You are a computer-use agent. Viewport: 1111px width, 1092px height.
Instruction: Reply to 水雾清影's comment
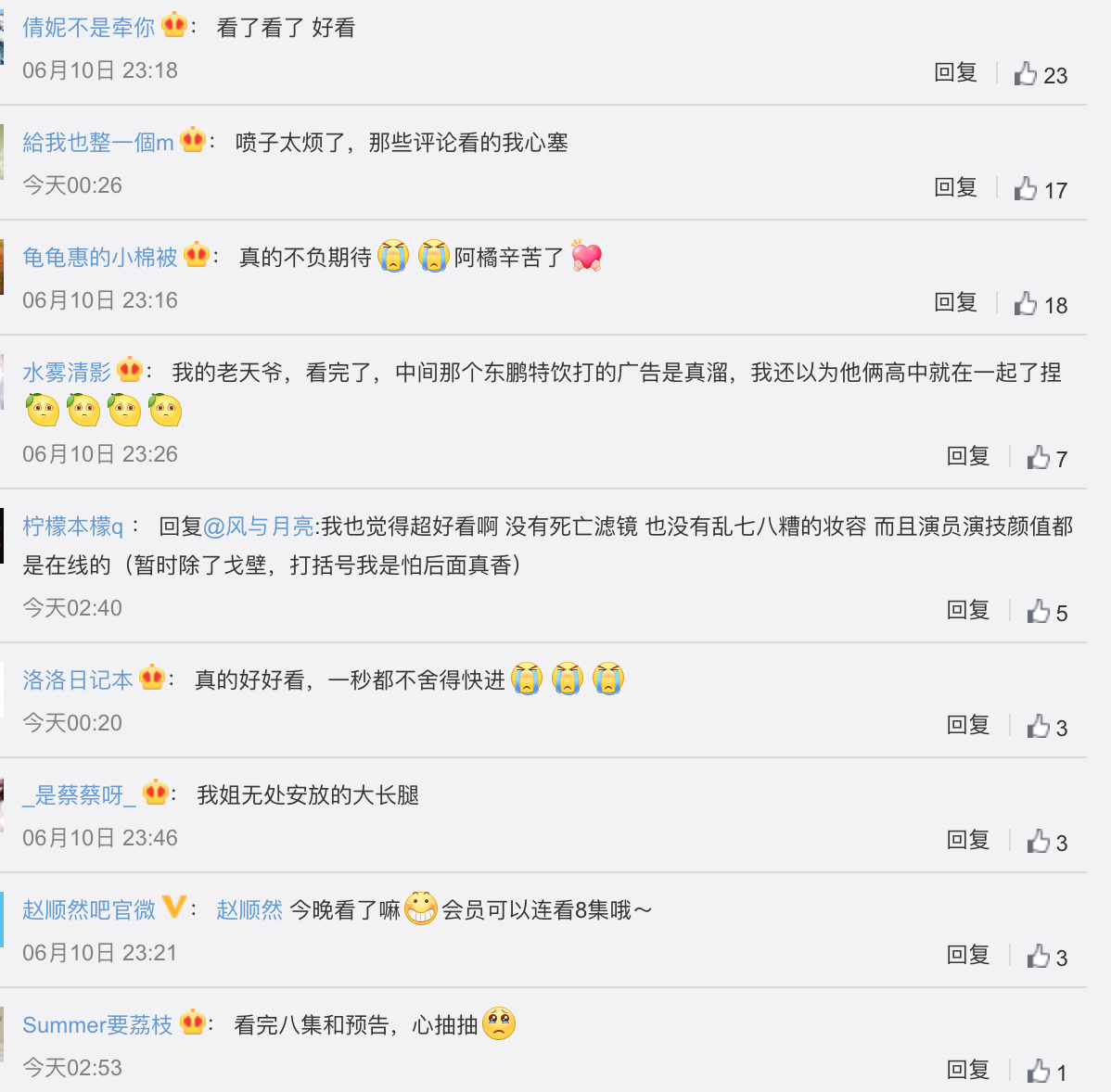pyautogui.click(x=968, y=457)
